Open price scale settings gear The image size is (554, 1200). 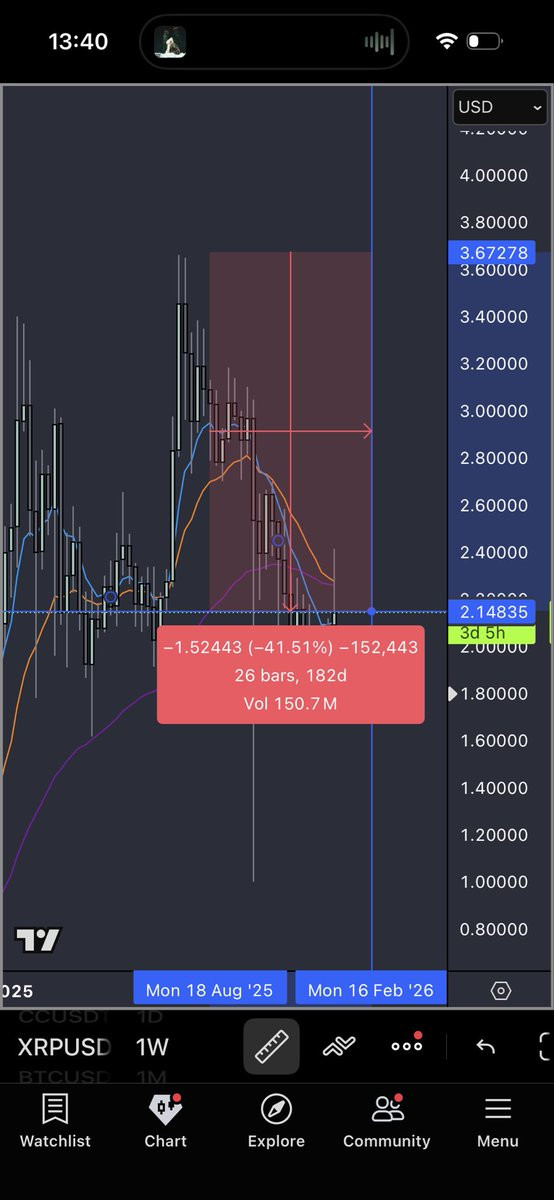click(x=501, y=990)
